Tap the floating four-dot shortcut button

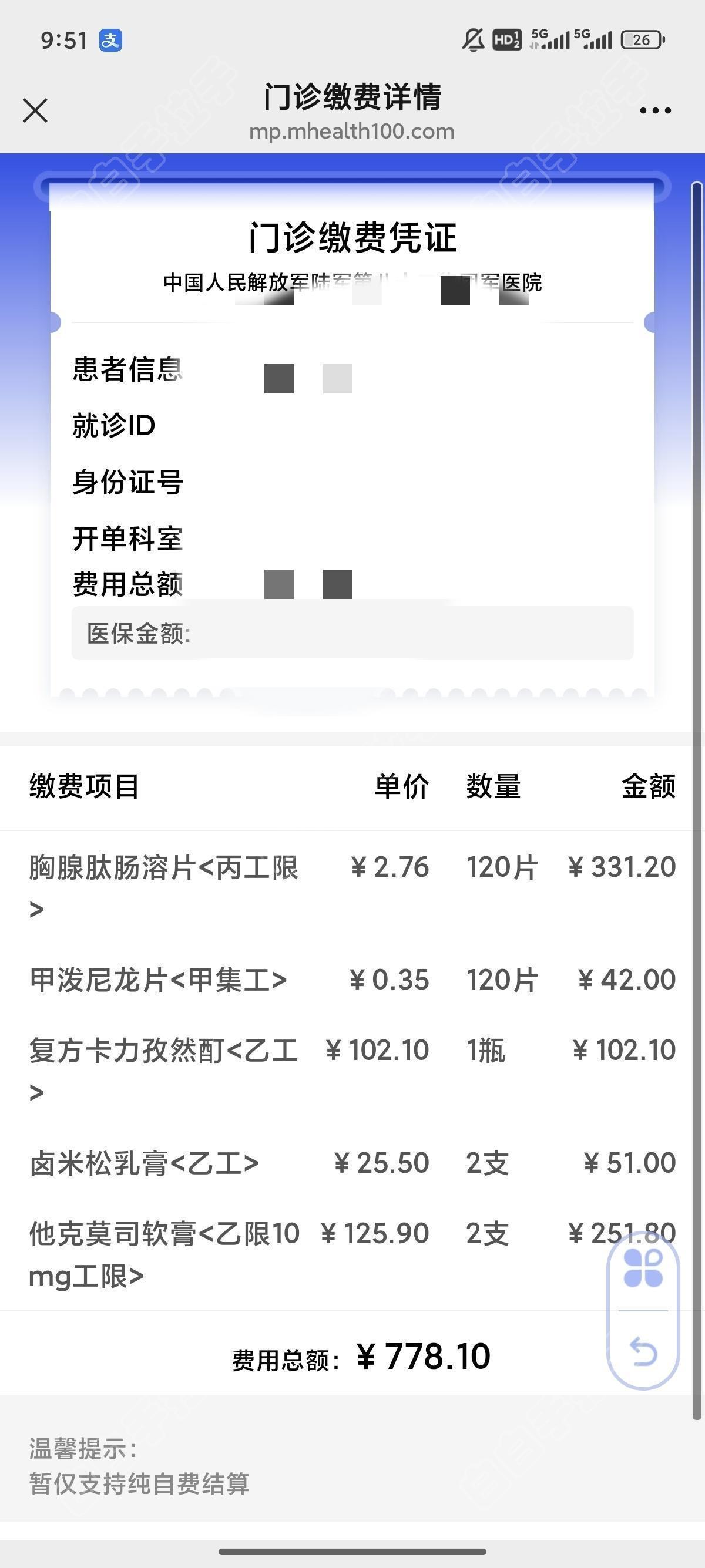click(x=643, y=1268)
